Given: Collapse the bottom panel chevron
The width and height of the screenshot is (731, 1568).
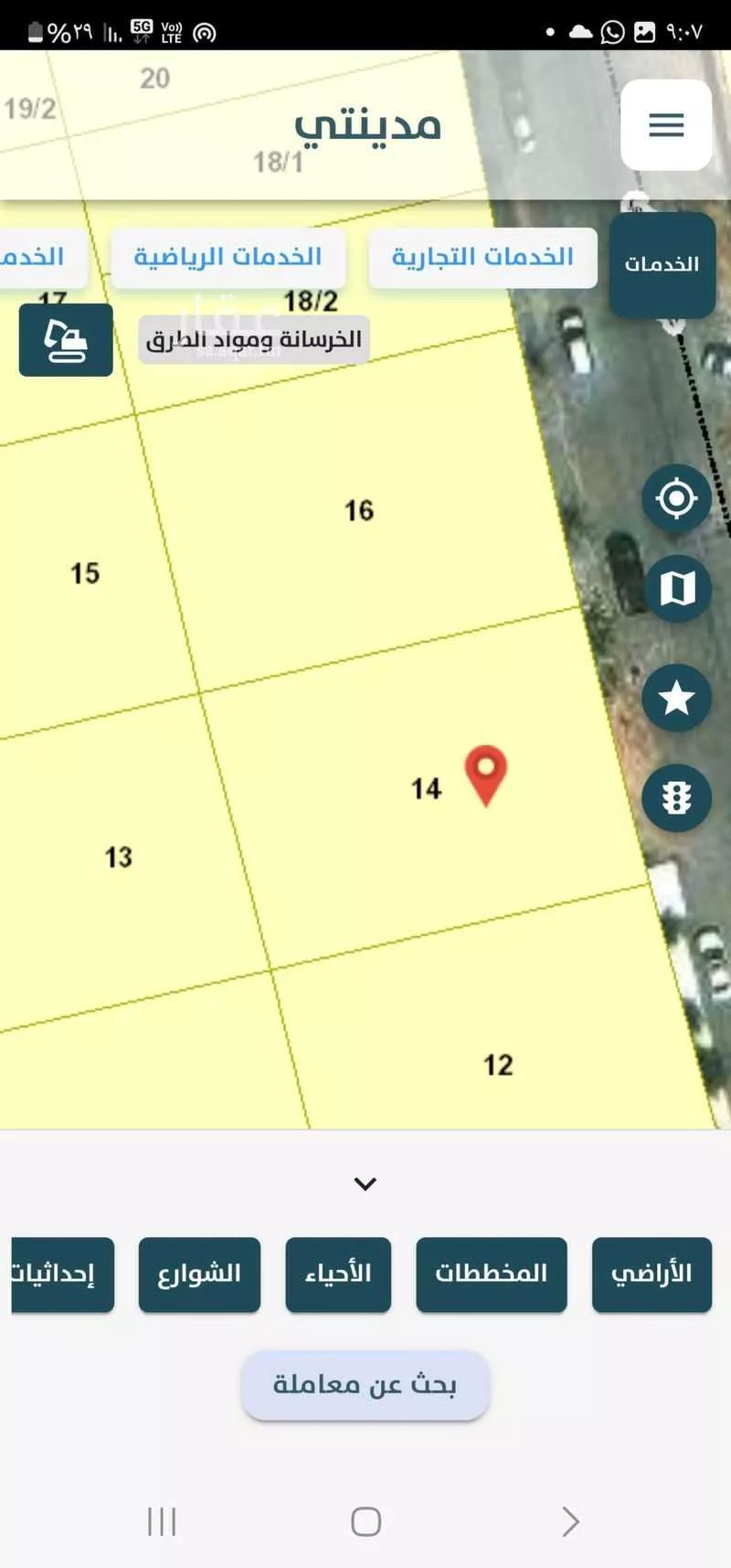Looking at the screenshot, I should [x=365, y=1184].
